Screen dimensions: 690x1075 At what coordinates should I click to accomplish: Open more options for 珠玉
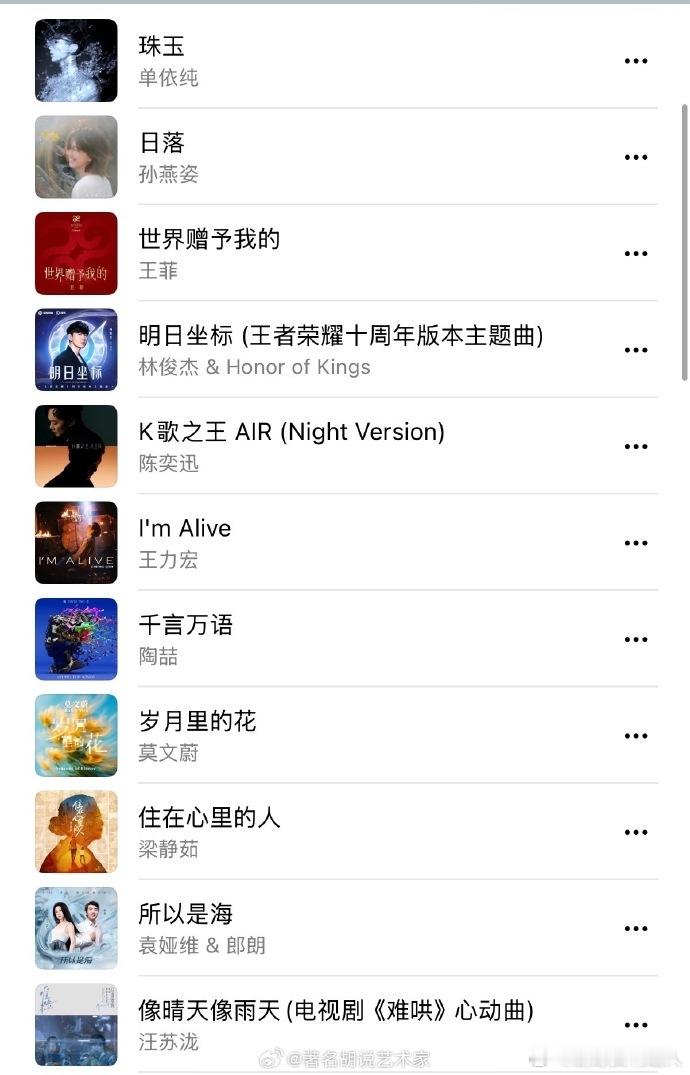pyautogui.click(x=636, y=61)
